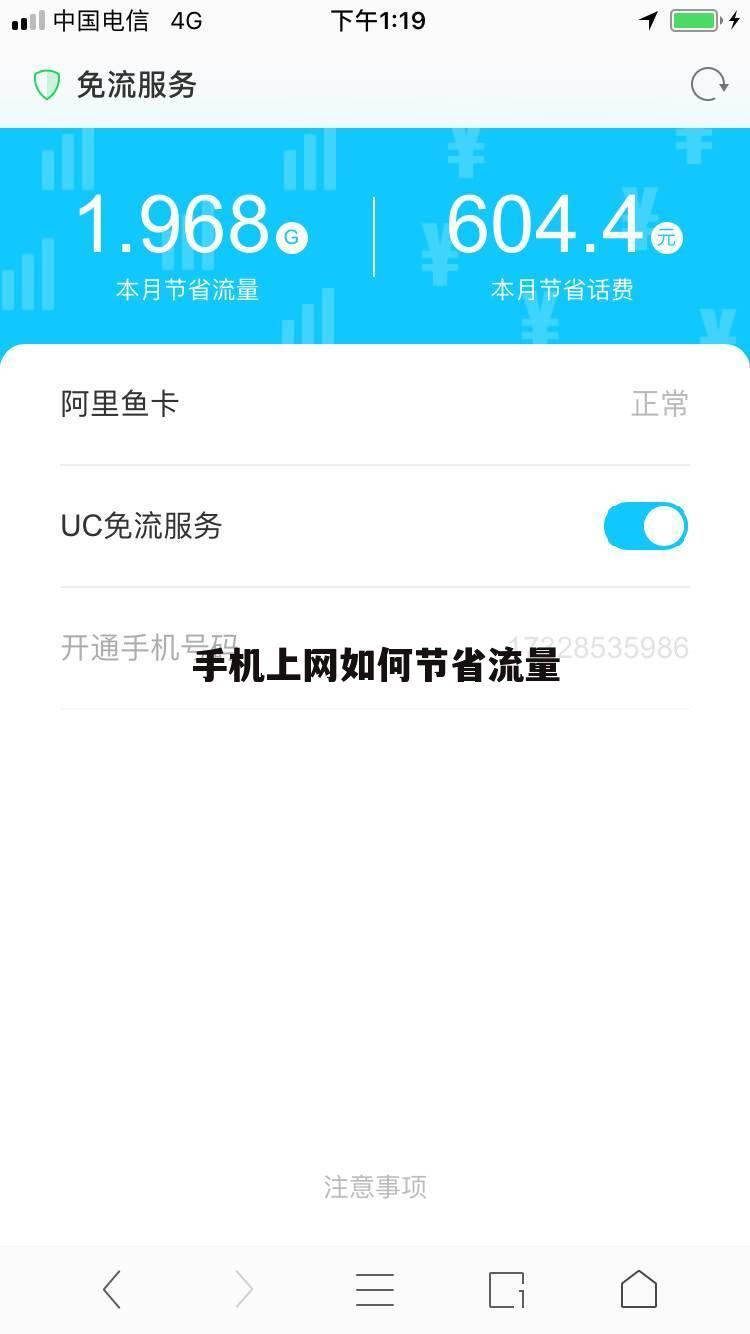The image size is (750, 1334).
Task: Tap the green shield icon beside 免流服务
Action: coord(46,85)
